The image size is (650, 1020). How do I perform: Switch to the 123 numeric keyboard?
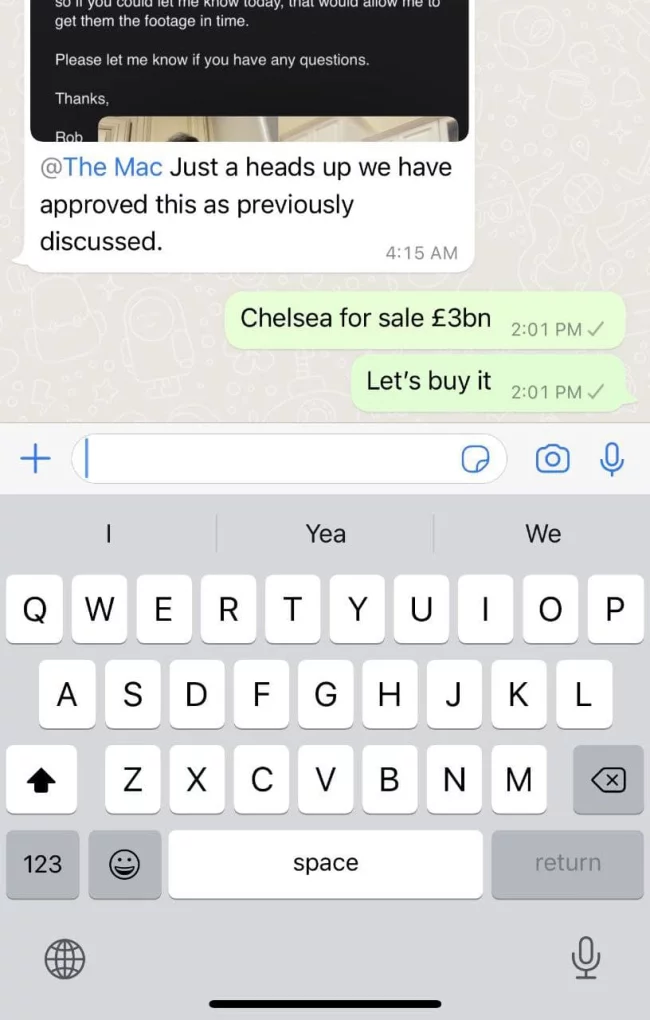tap(42, 864)
